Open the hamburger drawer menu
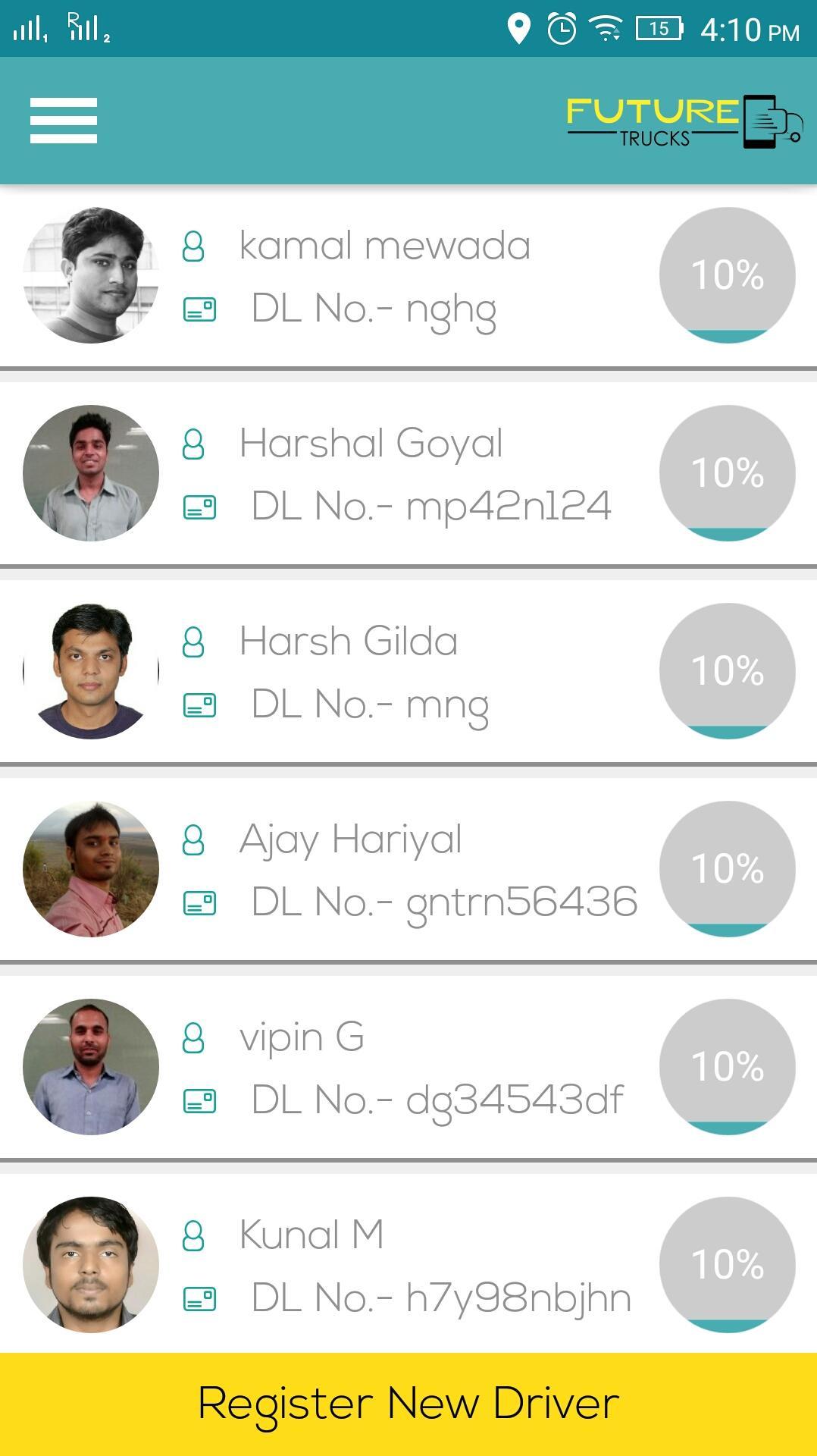The image size is (817, 1456). (x=64, y=121)
